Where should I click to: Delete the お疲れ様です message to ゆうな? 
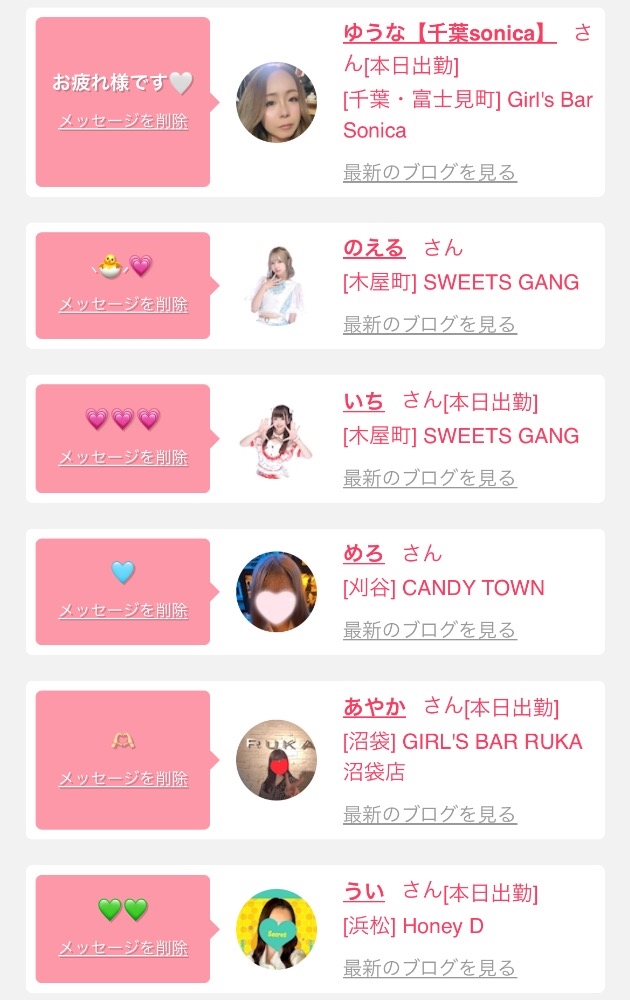123,122
